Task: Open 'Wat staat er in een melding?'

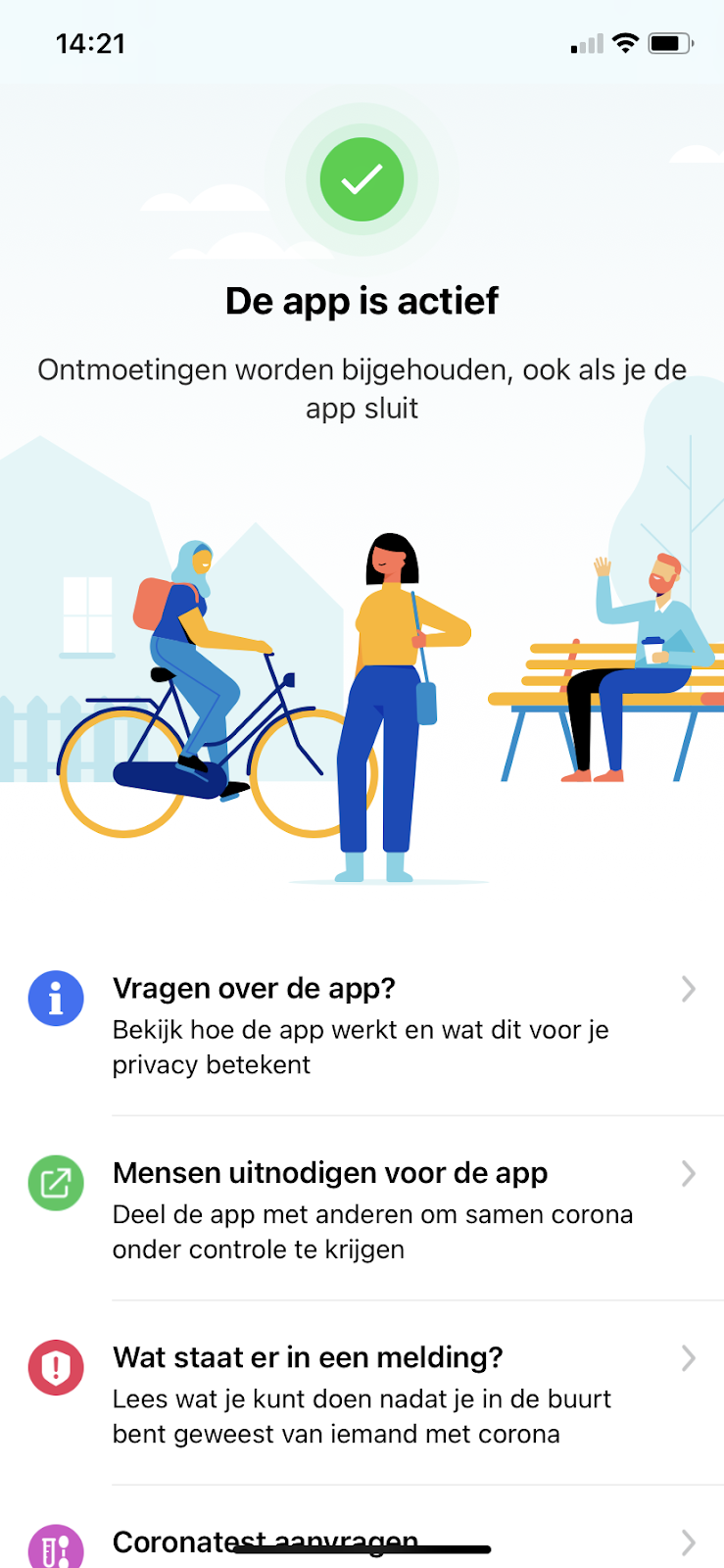Action: (x=362, y=1394)
